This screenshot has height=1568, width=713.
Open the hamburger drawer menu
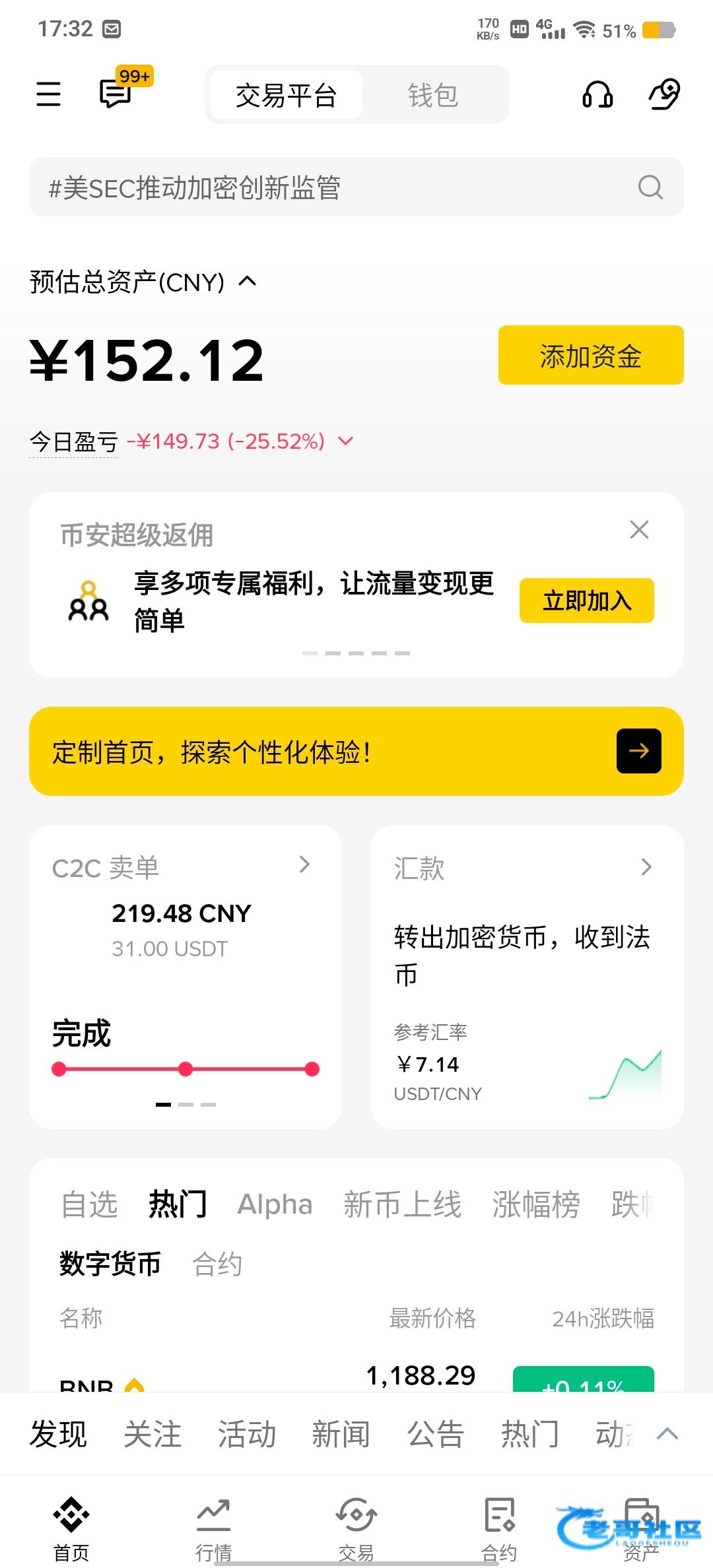pos(48,94)
